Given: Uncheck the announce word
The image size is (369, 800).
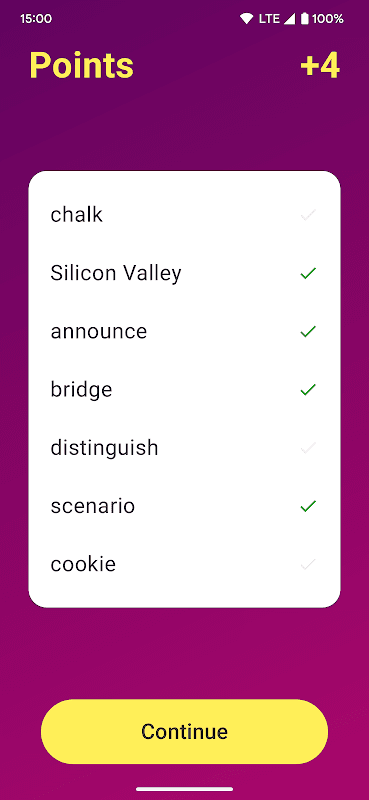Looking at the screenshot, I should pyautogui.click(x=308, y=331).
